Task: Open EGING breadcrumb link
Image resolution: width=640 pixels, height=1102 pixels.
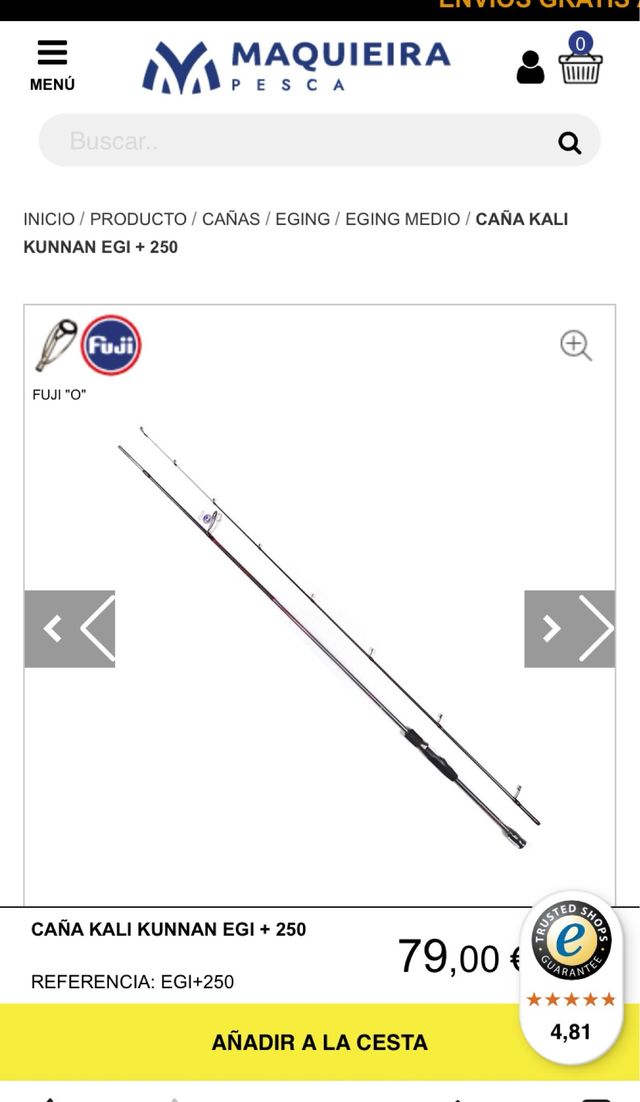Action: (x=302, y=219)
